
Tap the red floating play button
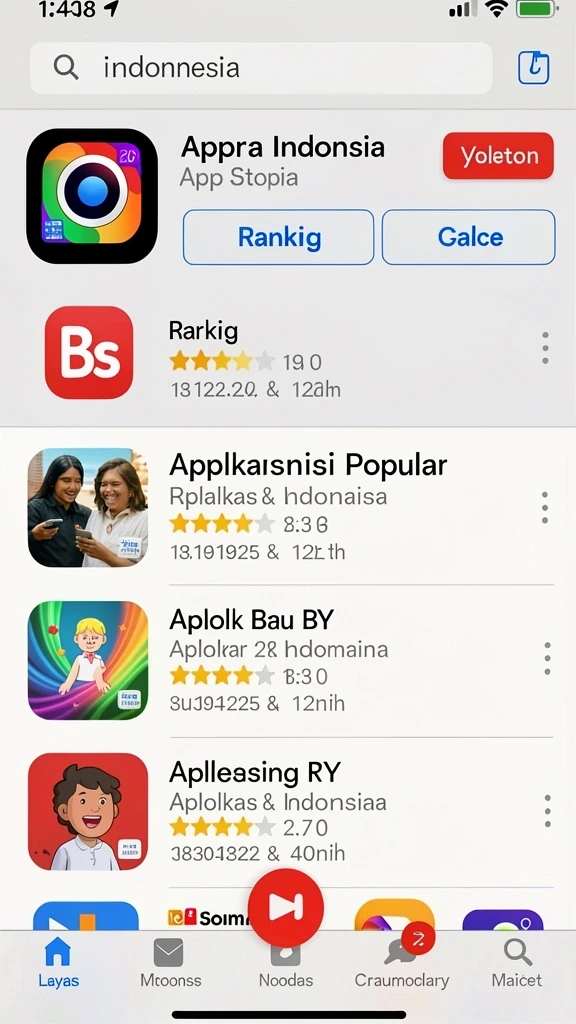(x=285, y=907)
